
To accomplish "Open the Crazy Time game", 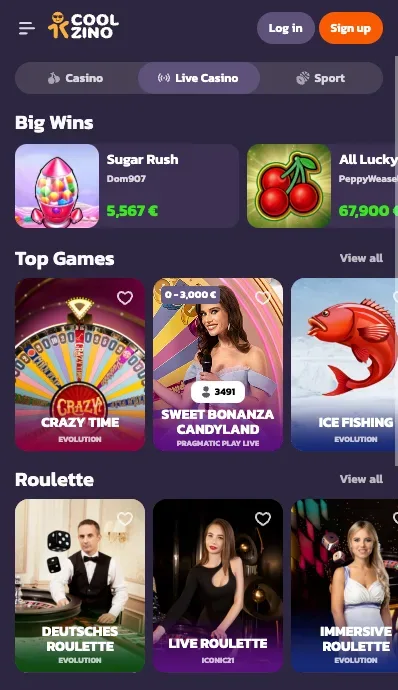I will coord(80,364).
